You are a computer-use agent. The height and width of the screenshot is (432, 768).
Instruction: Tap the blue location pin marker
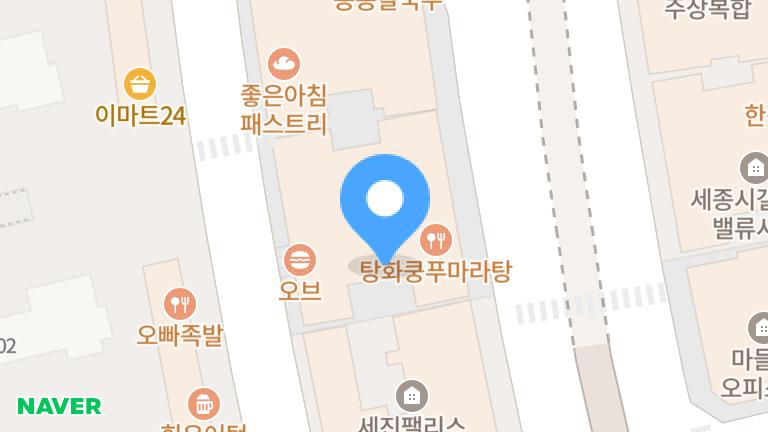[385, 200]
